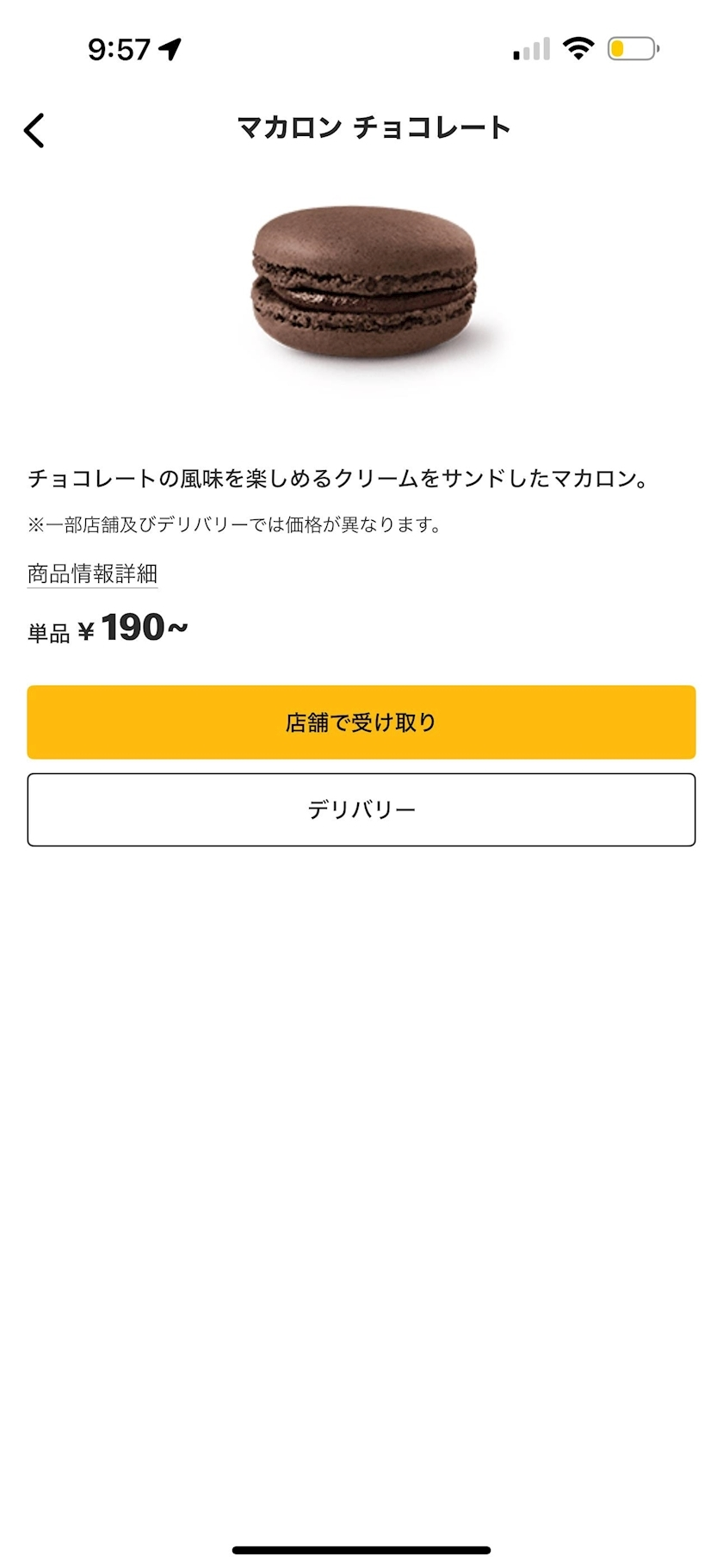Tap the chocolate macaron product photo
The image size is (723, 1568).
point(361,284)
